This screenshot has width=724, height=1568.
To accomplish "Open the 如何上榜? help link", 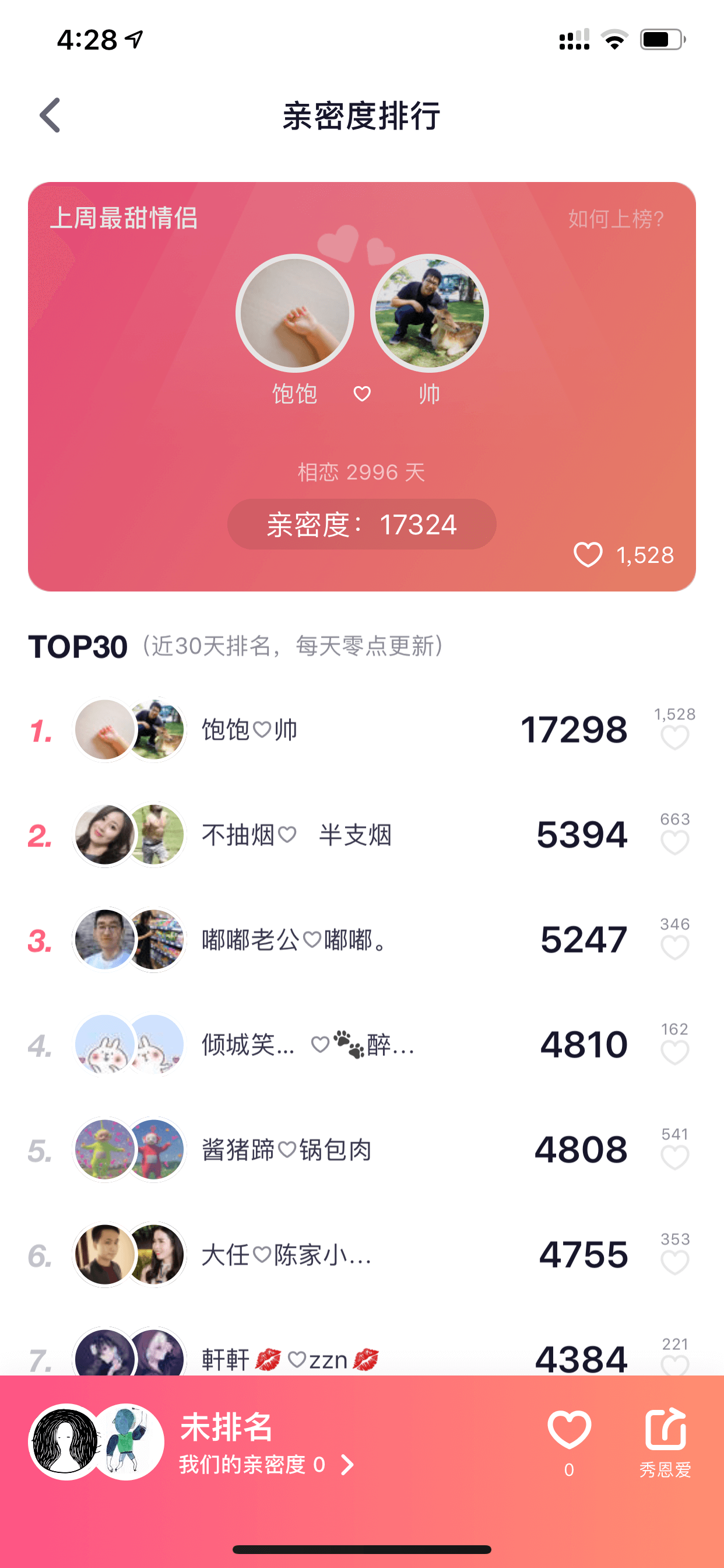I will pyautogui.click(x=616, y=219).
